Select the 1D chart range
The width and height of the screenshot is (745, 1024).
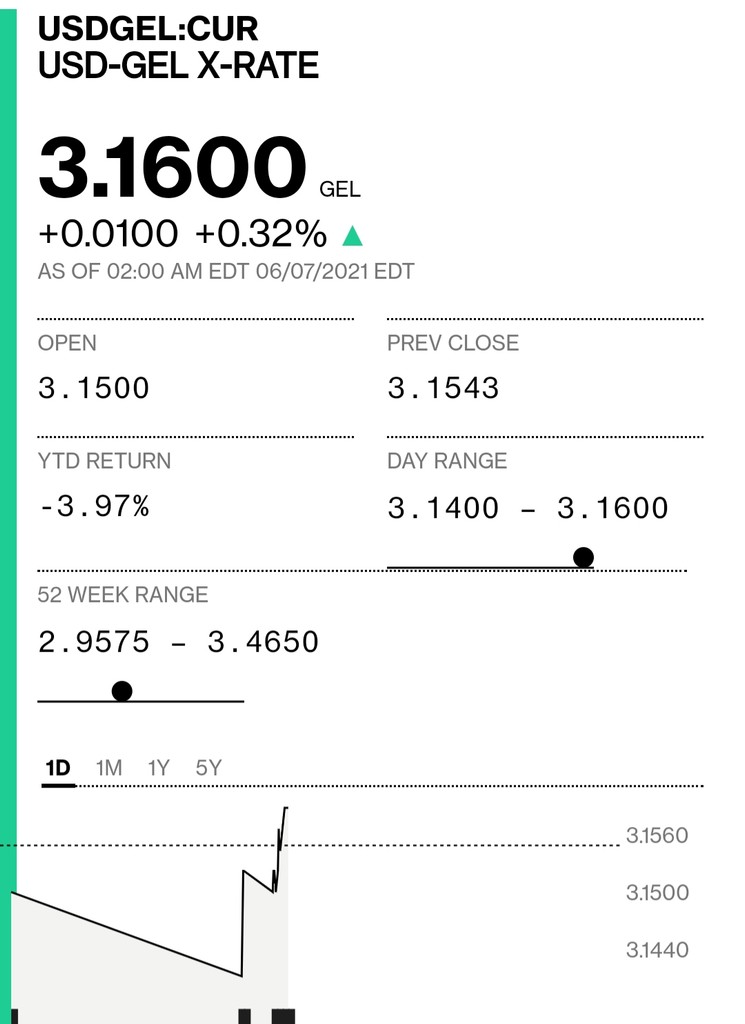click(x=58, y=768)
